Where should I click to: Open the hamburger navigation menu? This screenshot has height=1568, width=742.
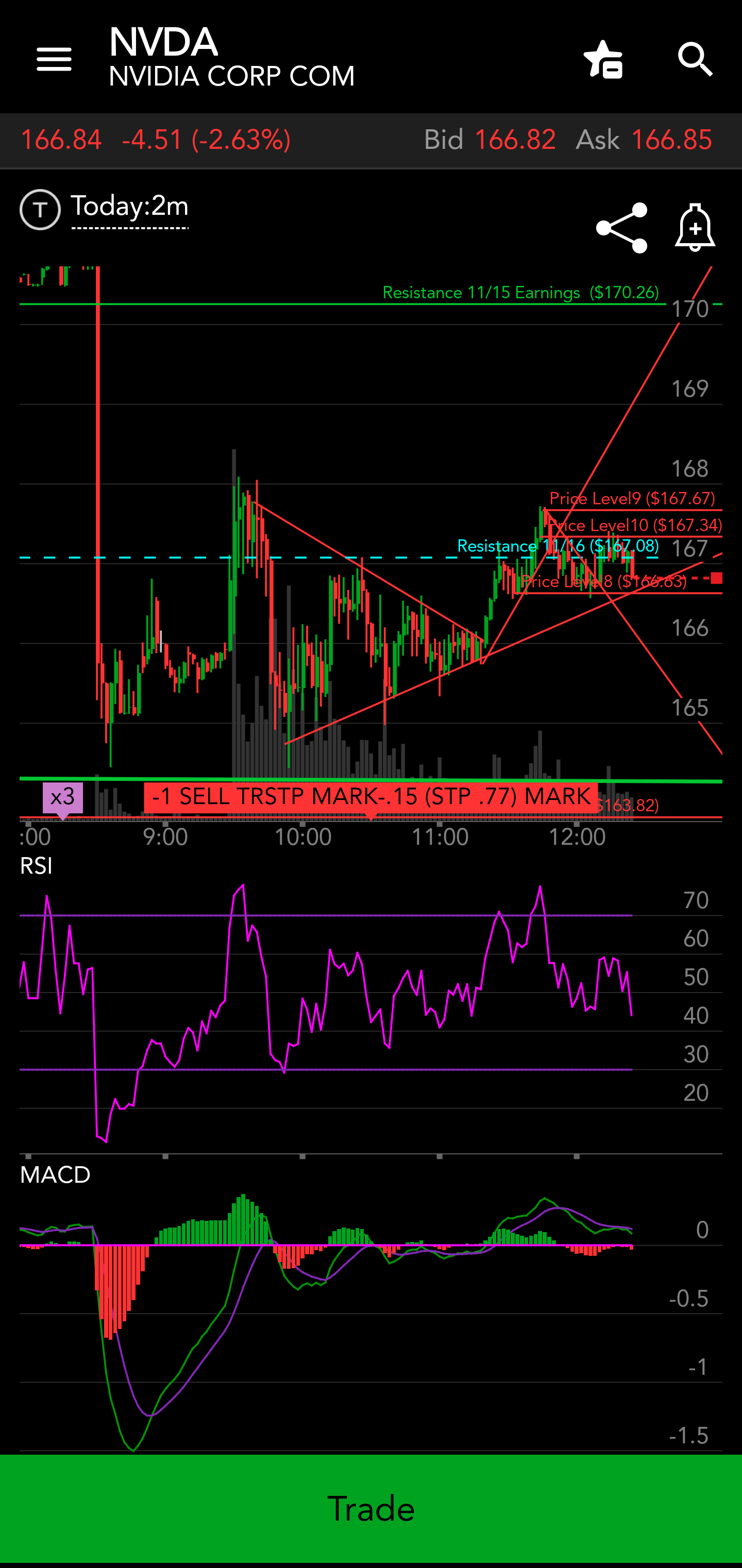point(54,60)
